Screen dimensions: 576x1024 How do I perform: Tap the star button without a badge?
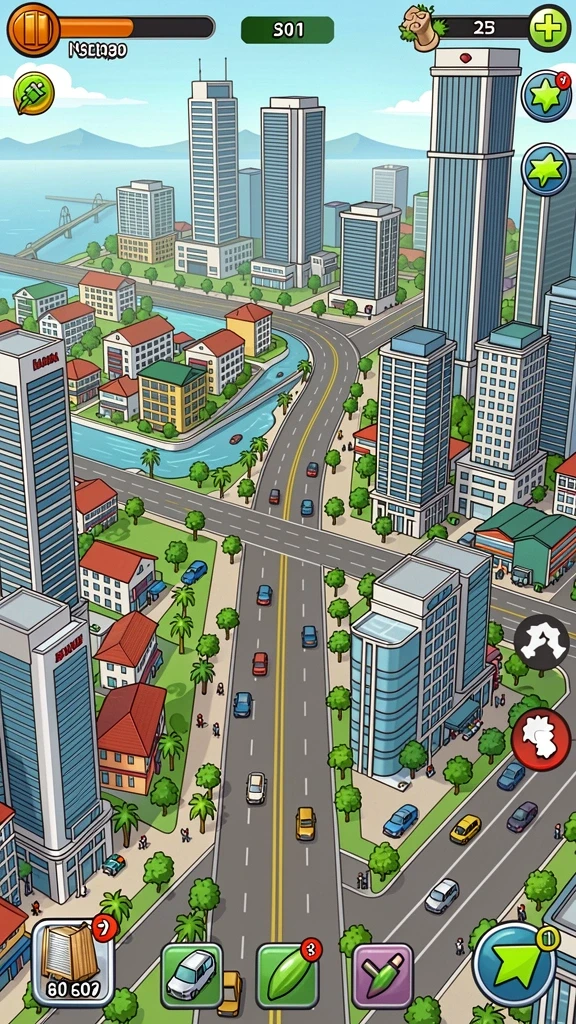point(547,169)
